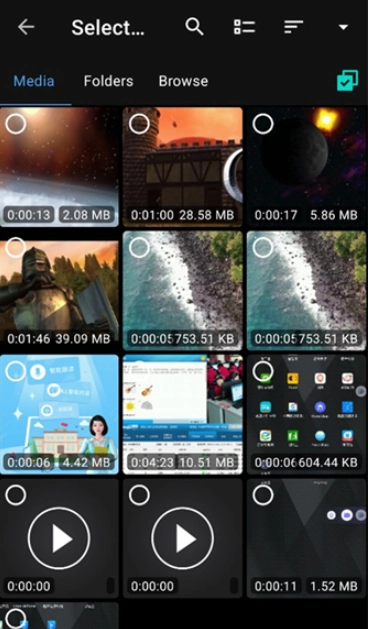
Task: Switch to list view layout
Action: [244, 27]
